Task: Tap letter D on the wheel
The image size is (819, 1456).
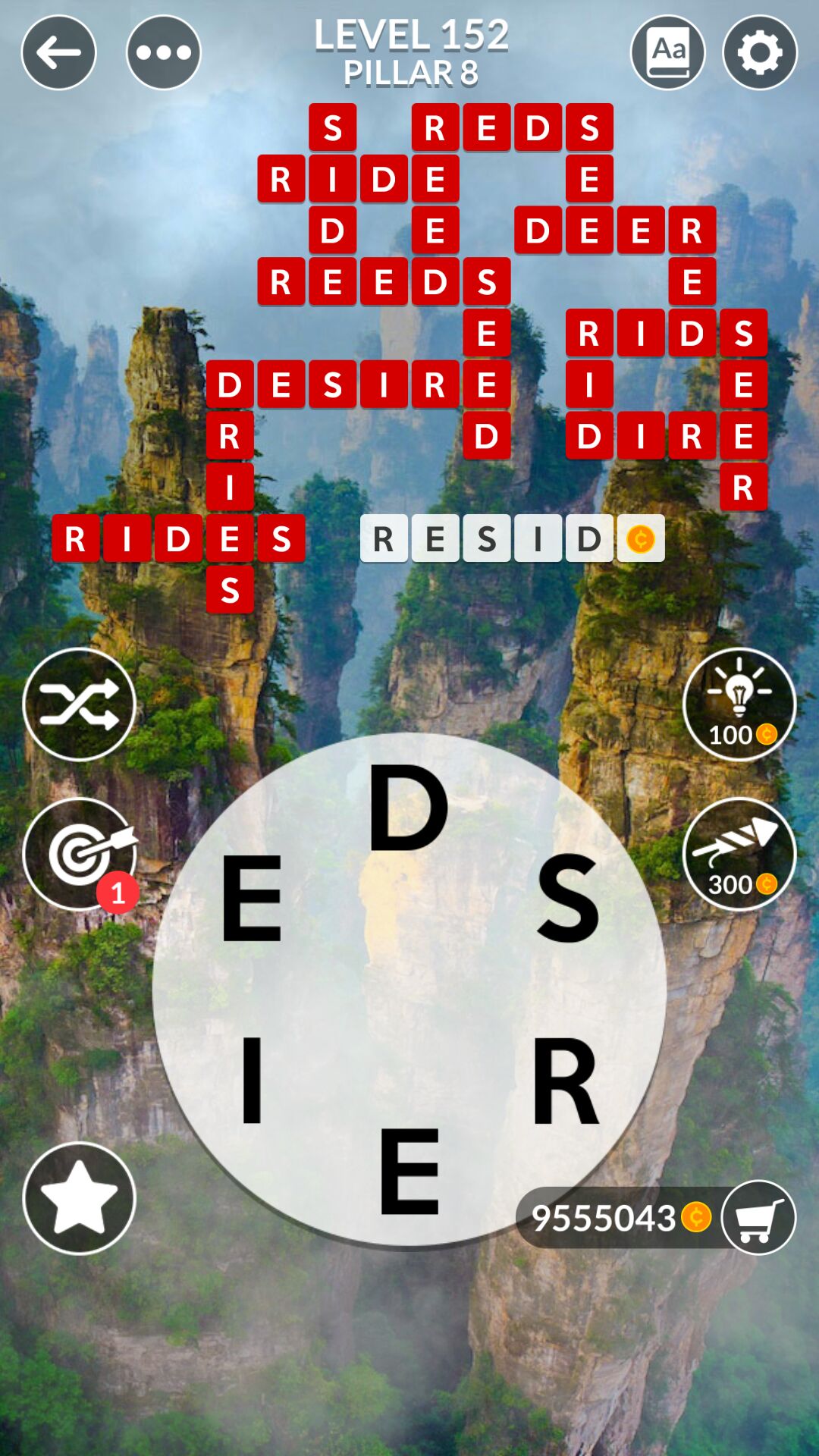Action: click(x=408, y=808)
